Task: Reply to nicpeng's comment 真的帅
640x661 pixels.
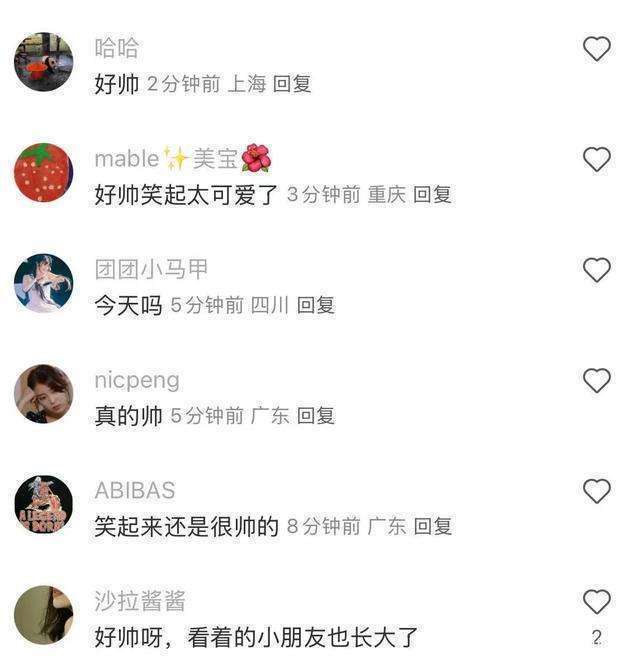Action: click(x=316, y=416)
